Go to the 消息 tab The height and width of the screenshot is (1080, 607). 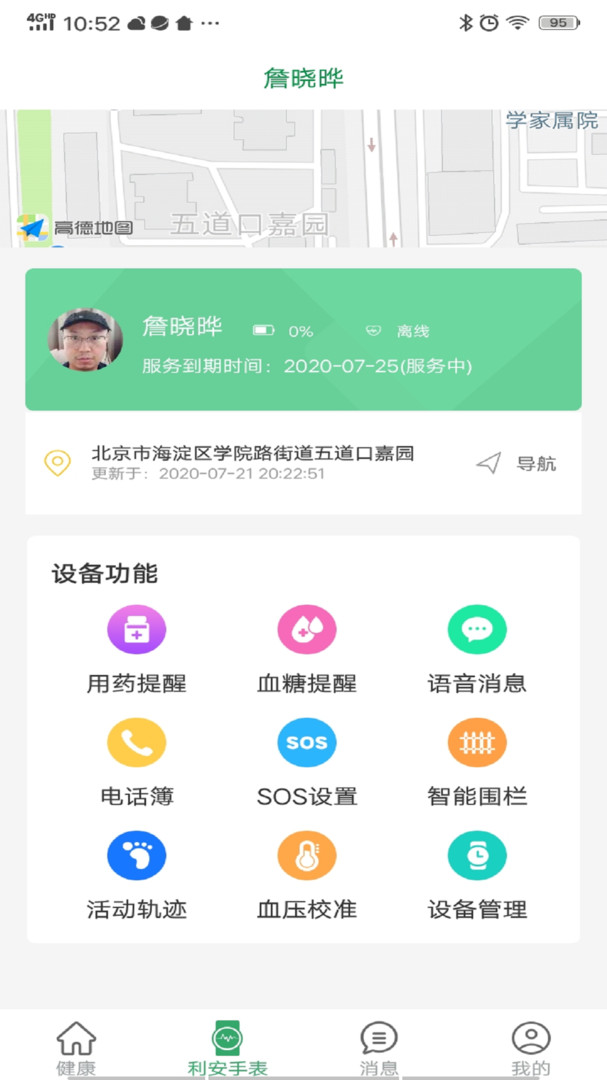click(379, 1048)
